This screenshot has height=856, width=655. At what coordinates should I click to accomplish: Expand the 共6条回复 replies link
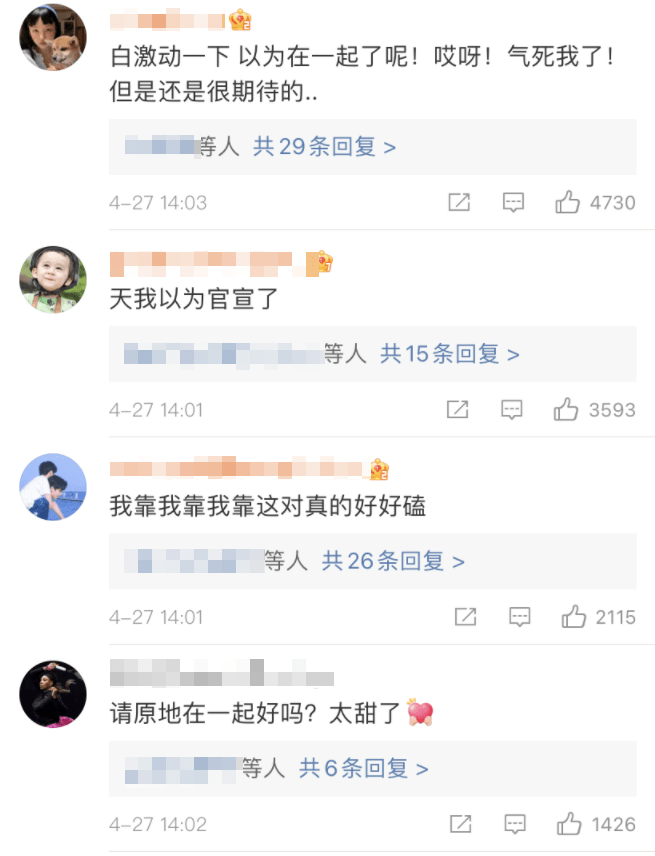point(364,768)
